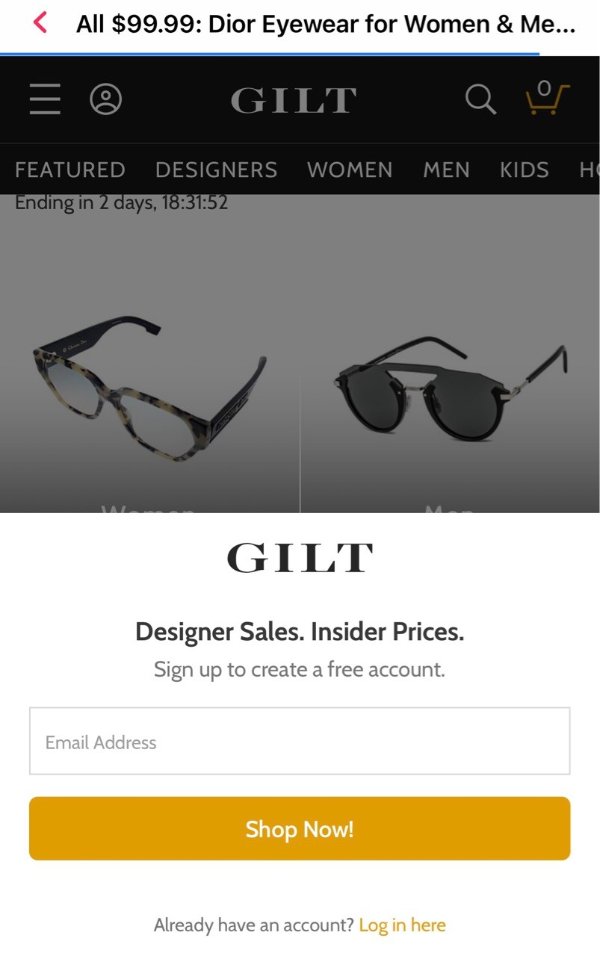View the shopping cart
Image resolution: width=600 pixels, height=956 pixels.
pos(546,98)
